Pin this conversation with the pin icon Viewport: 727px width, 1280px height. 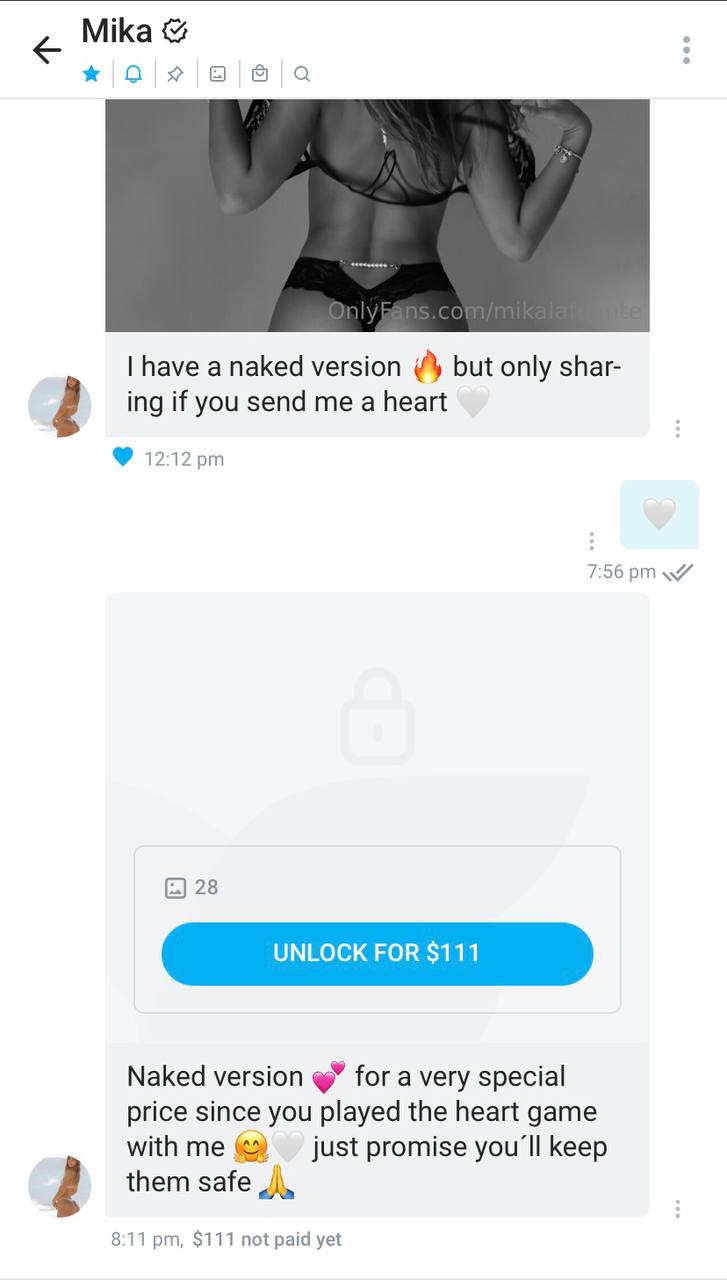[175, 74]
